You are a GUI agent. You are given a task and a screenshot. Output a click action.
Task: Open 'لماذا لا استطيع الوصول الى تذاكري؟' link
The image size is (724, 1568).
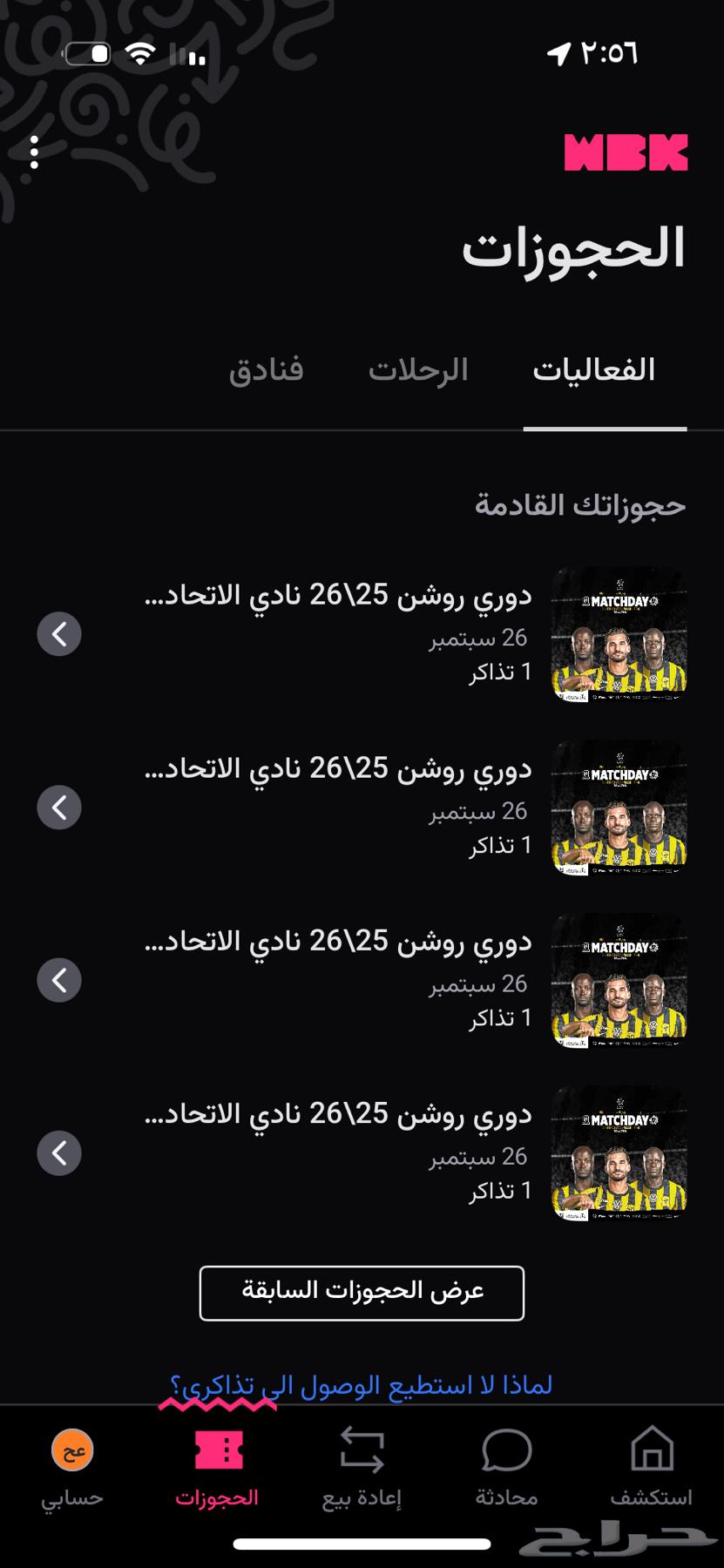(362, 1383)
